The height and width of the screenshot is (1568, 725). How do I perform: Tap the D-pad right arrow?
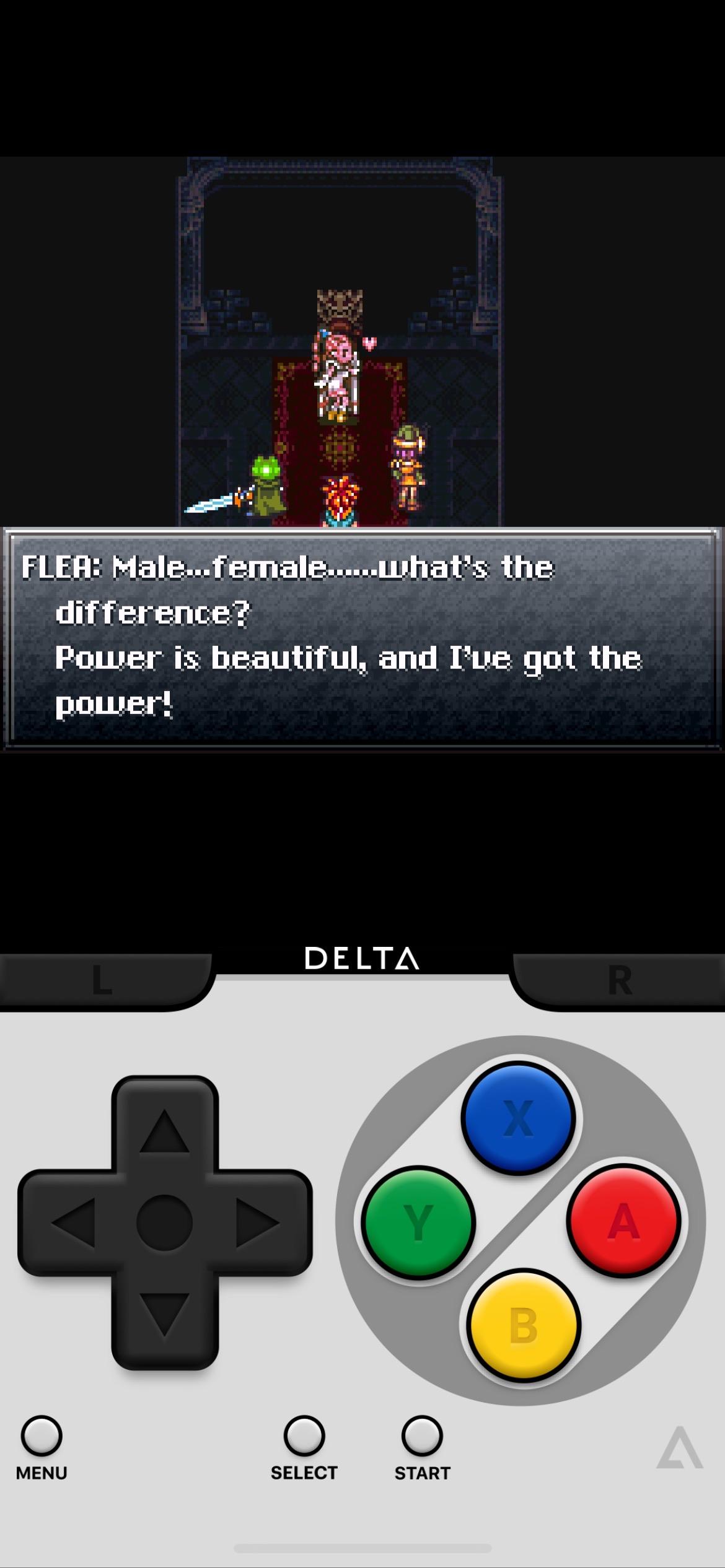(x=257, y=1222)
